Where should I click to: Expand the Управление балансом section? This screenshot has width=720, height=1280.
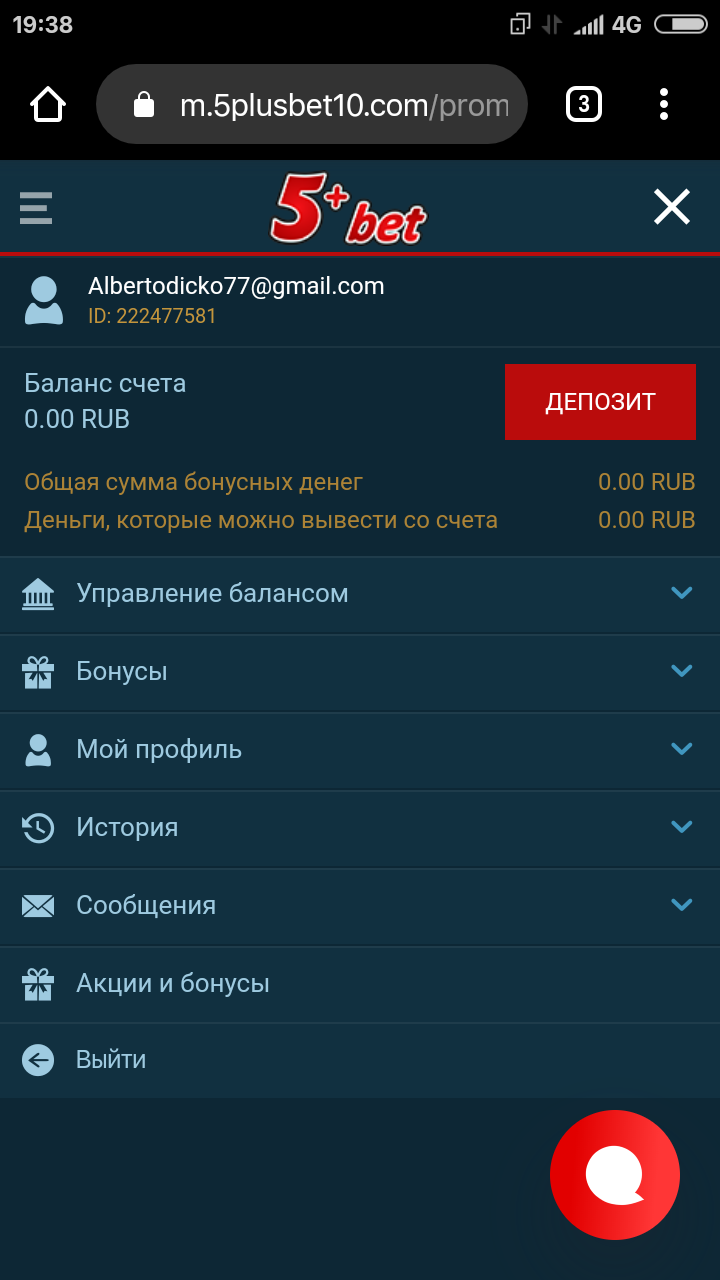coord(682,592)
